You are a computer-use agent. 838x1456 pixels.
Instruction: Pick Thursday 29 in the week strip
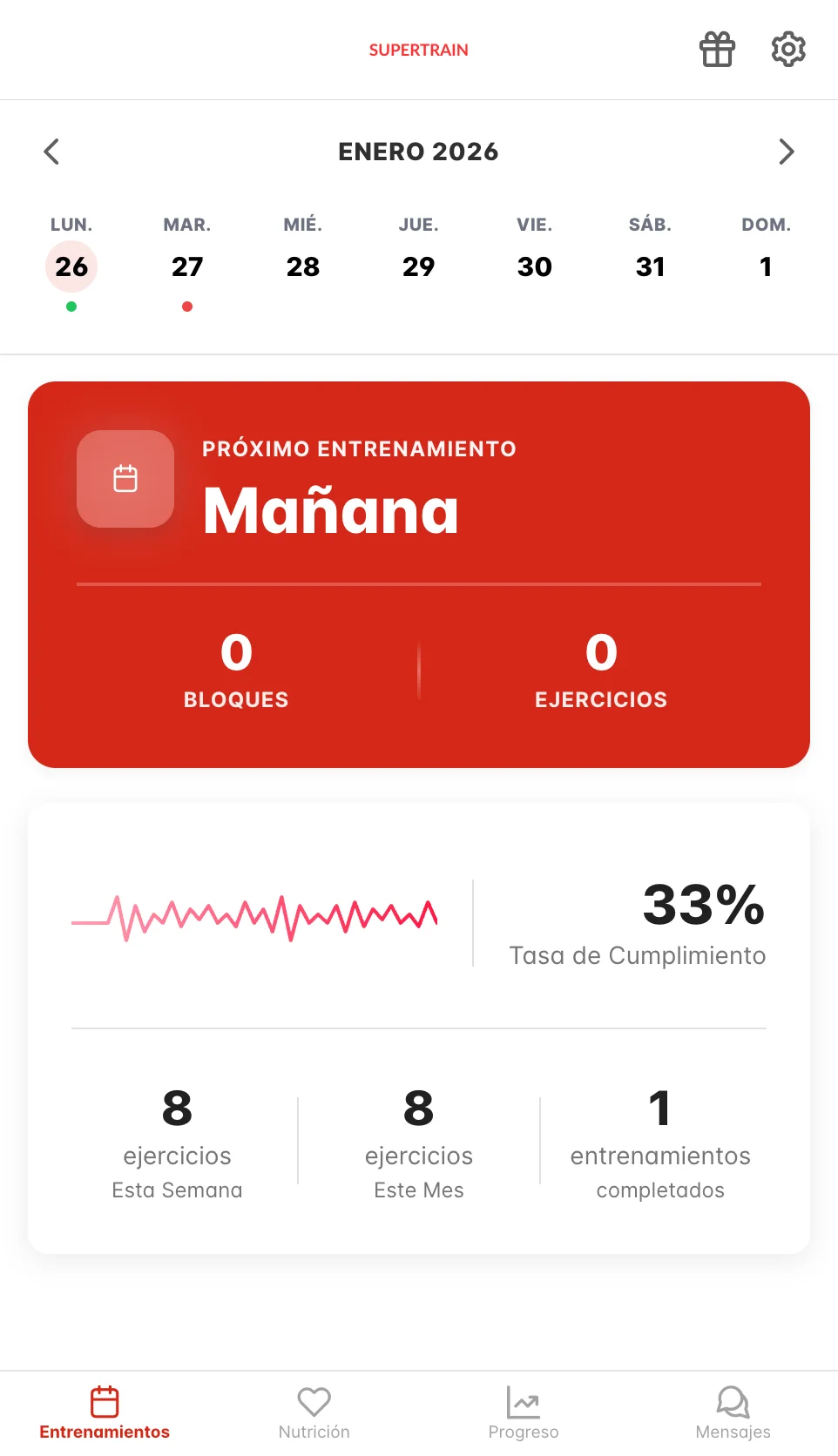tap(419, 266)
